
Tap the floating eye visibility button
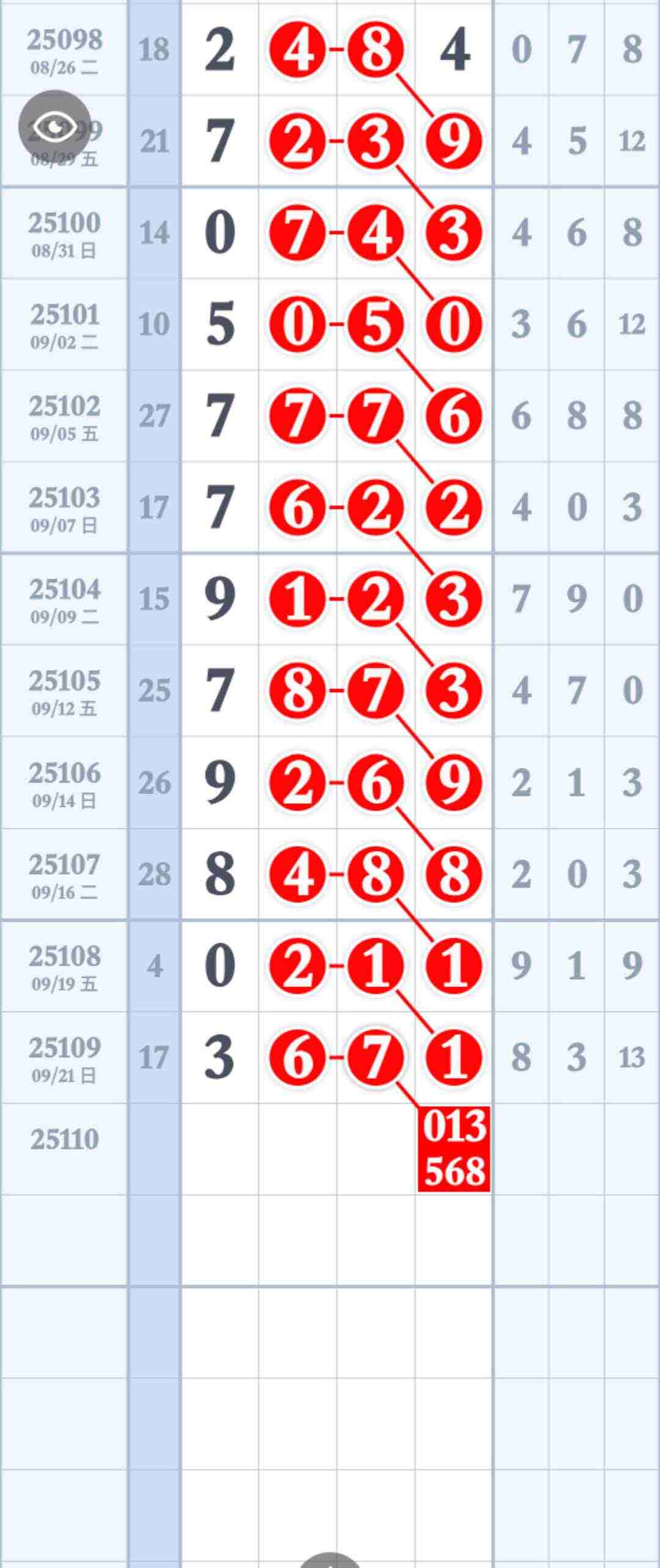pyautogui.click(x=55, y=127)
